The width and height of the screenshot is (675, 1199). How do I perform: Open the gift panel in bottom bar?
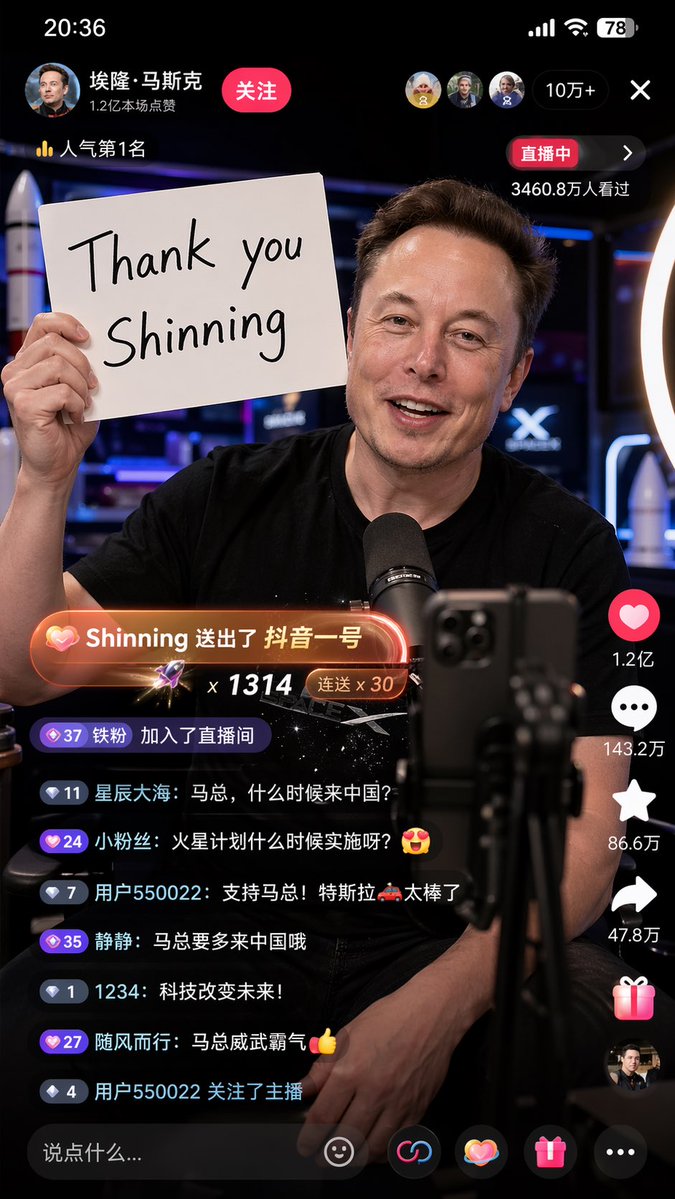pos(550,1152)
